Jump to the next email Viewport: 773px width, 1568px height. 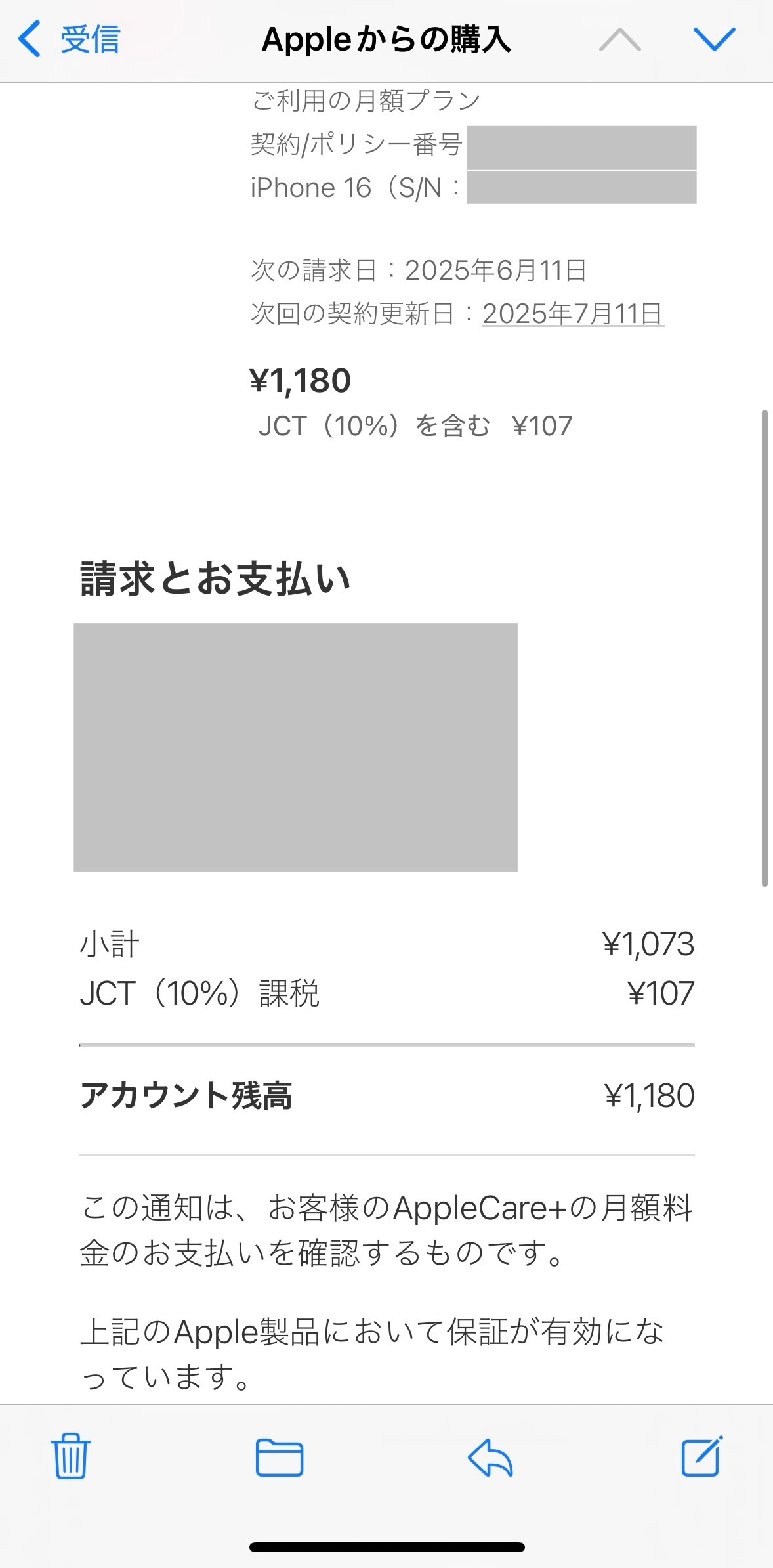(x=714, y=39)
